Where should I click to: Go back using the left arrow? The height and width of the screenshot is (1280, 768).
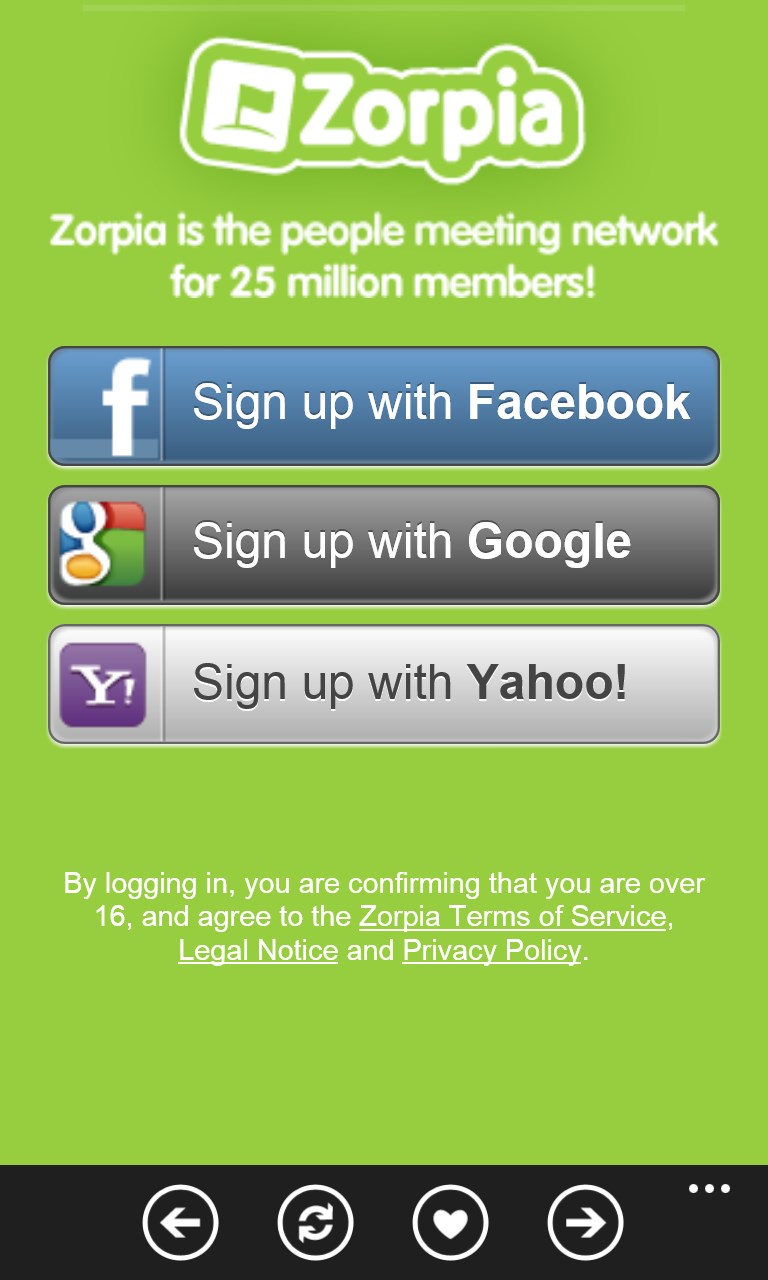[x=180, y=1222]
